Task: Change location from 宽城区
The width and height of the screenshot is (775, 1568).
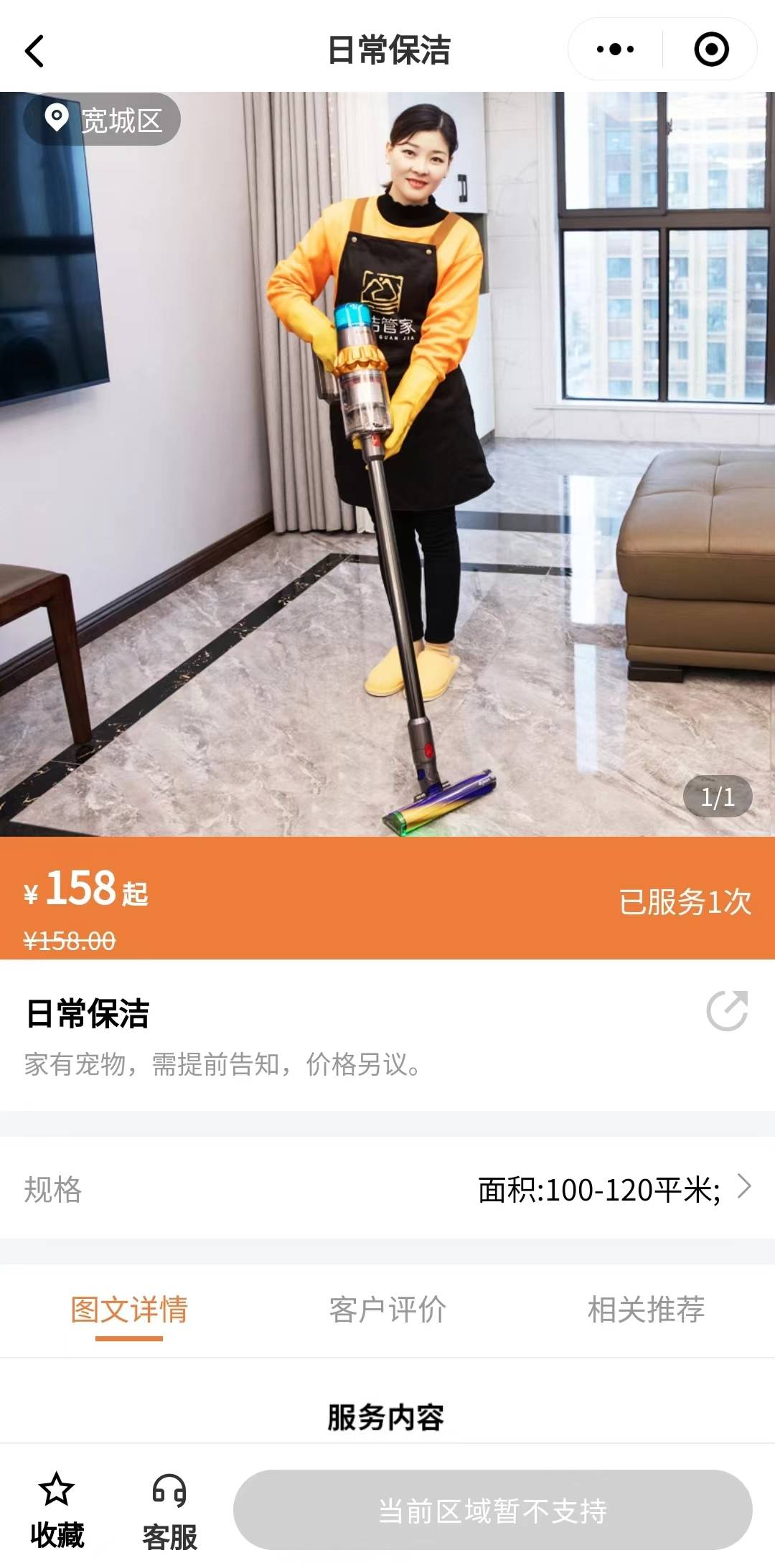Action: coord(102,119)
